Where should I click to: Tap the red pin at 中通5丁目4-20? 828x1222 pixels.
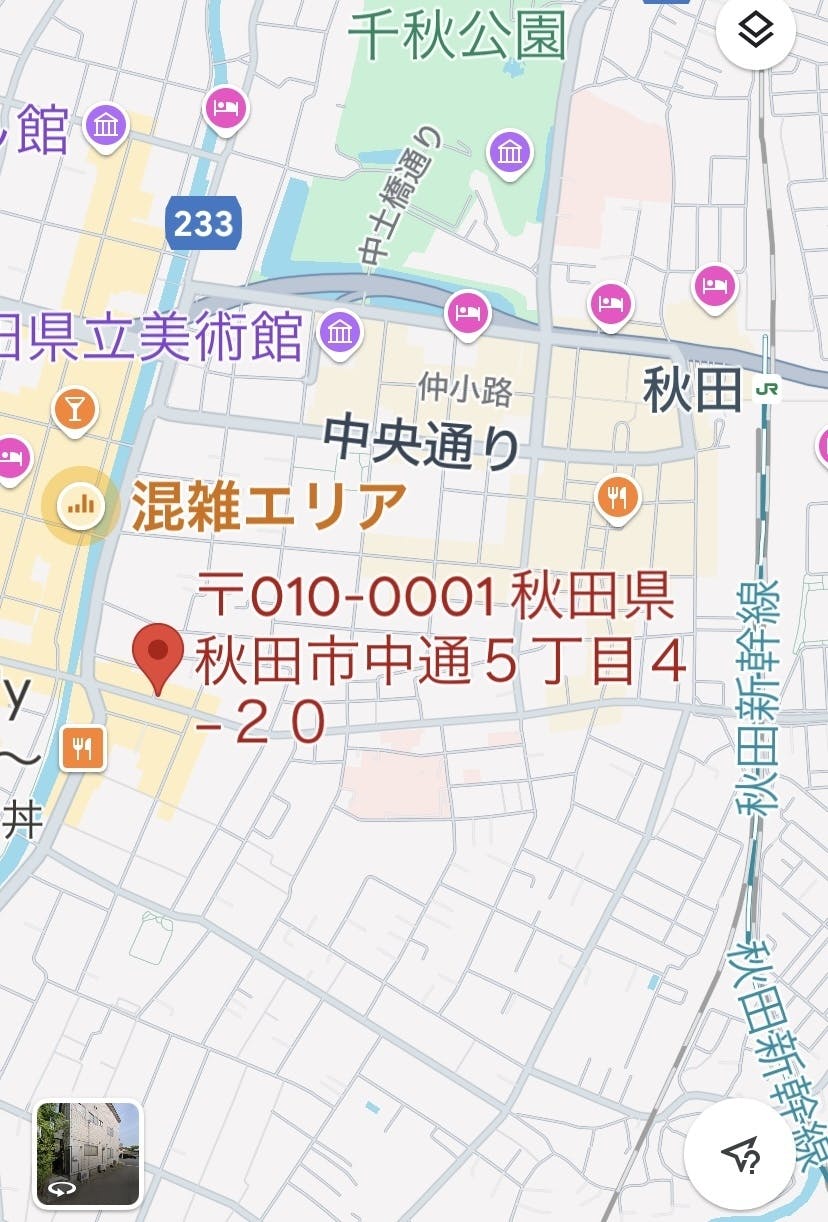tap(158, 657)
